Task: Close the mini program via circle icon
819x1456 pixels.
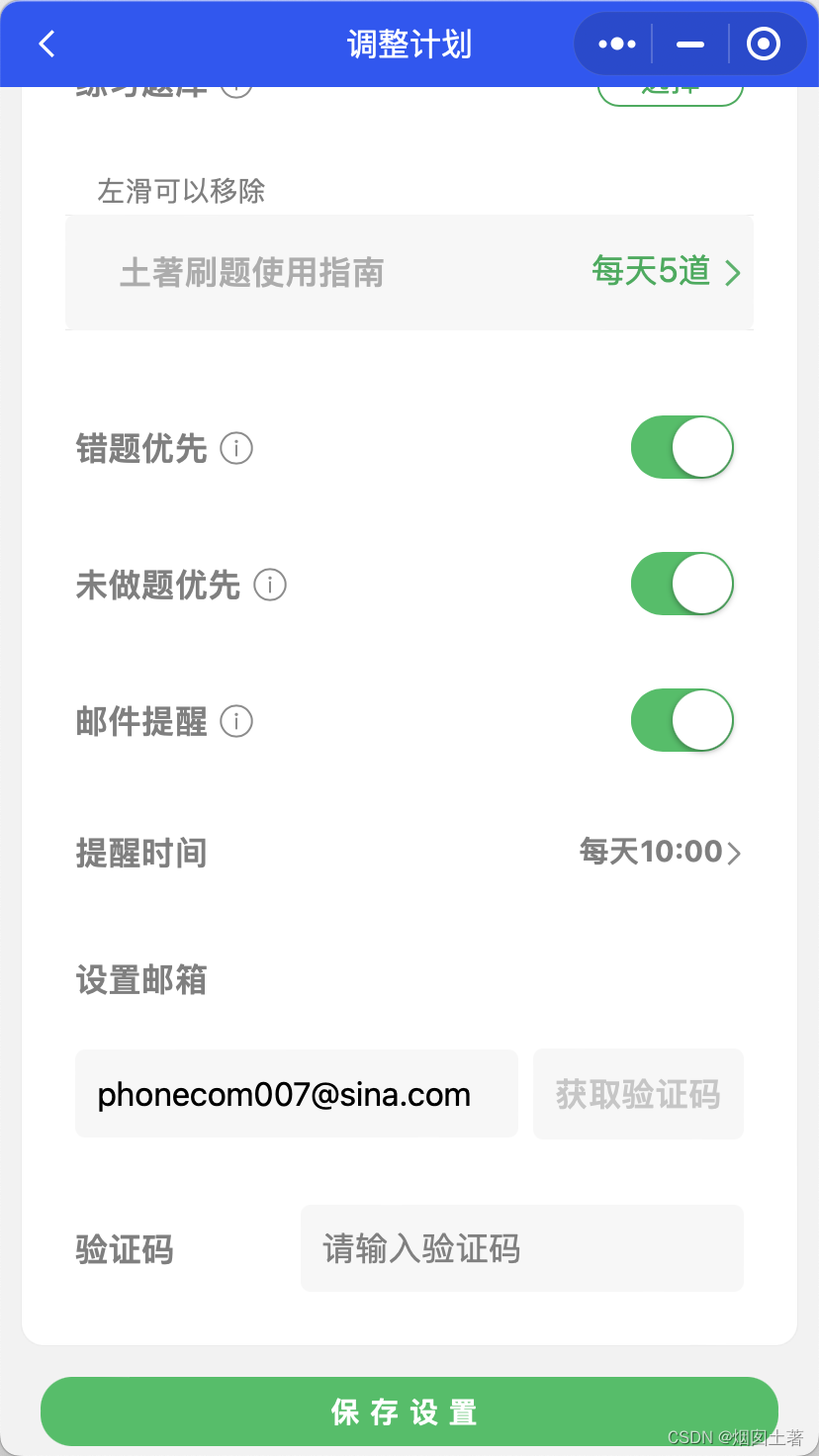Action: pos(763,45)
